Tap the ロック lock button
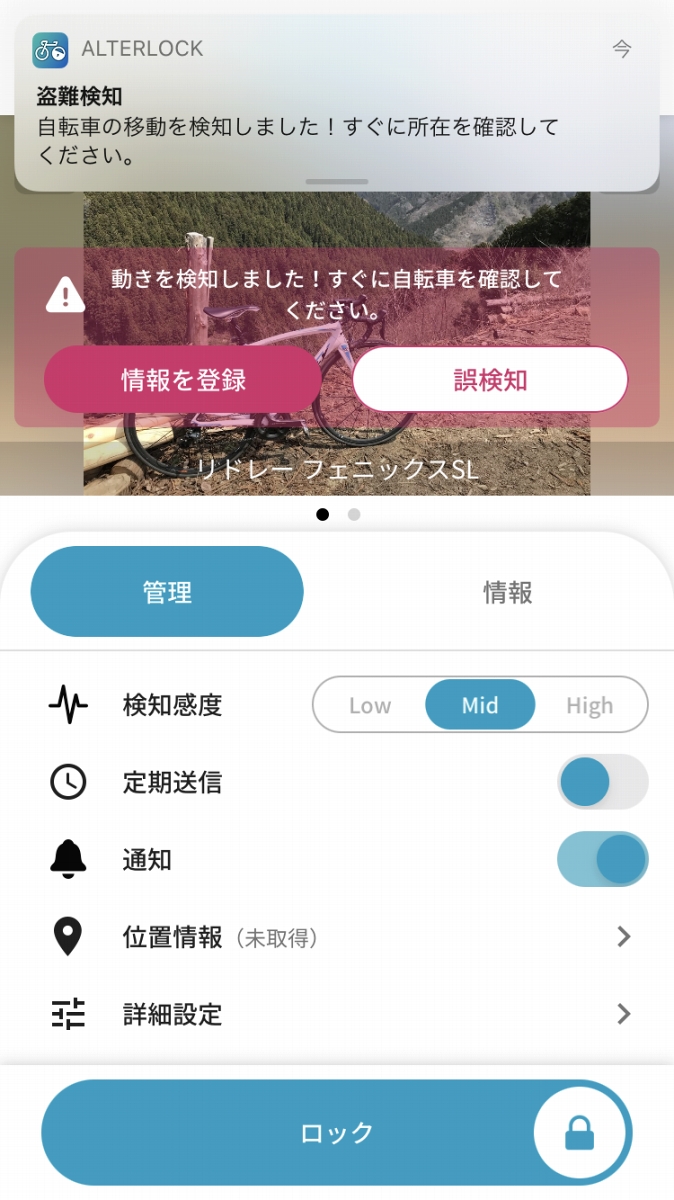This screenshot has width=674, height=1200. (x=336, y=1132)
